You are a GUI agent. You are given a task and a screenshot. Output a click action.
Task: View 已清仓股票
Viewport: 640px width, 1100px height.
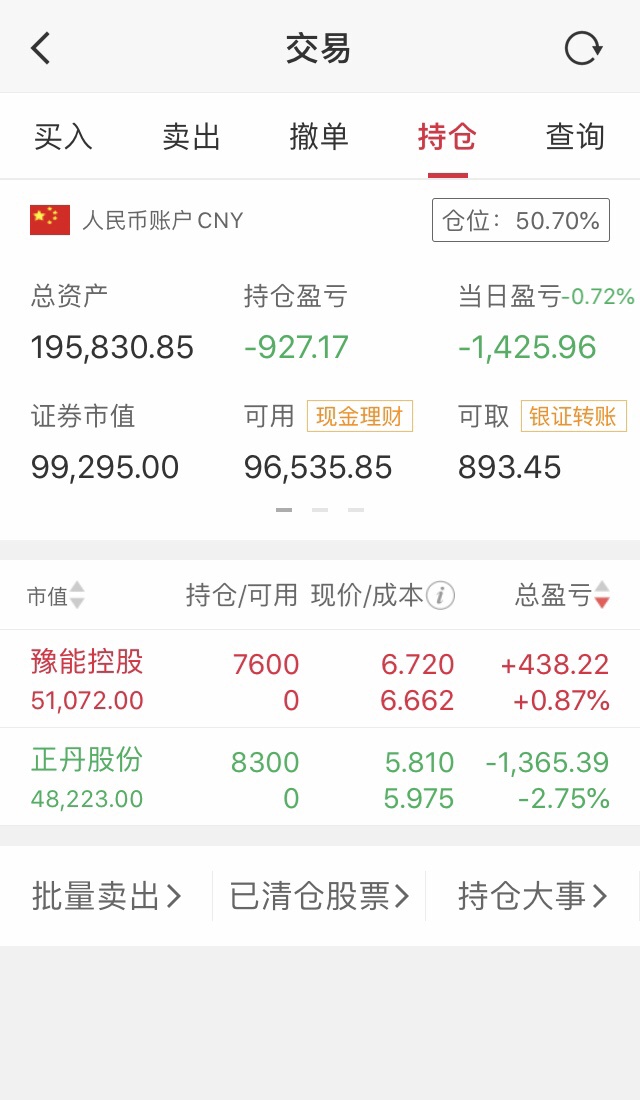(319, 896)
